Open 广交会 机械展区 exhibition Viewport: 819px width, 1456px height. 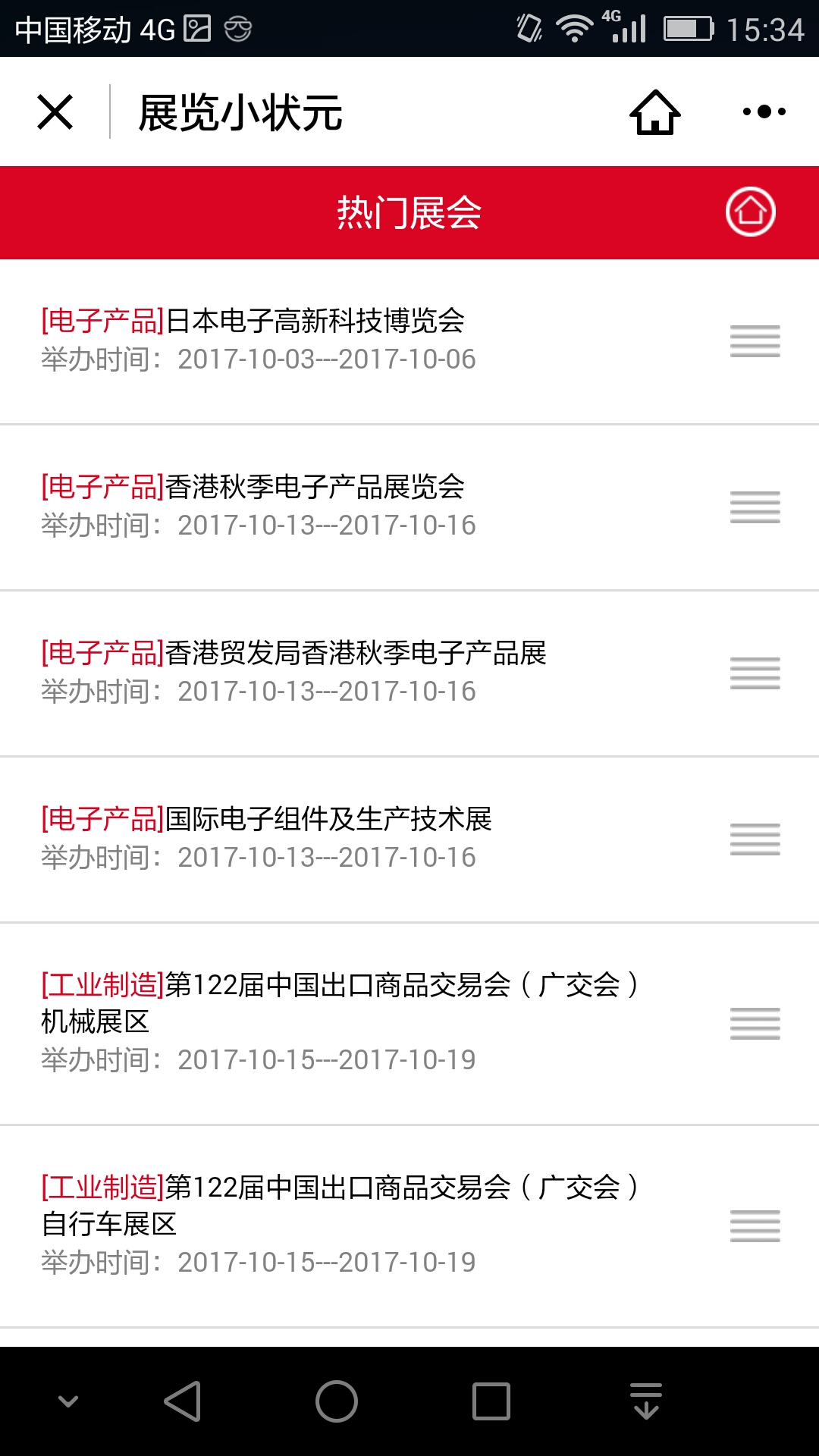click(x=409, y=1024)
